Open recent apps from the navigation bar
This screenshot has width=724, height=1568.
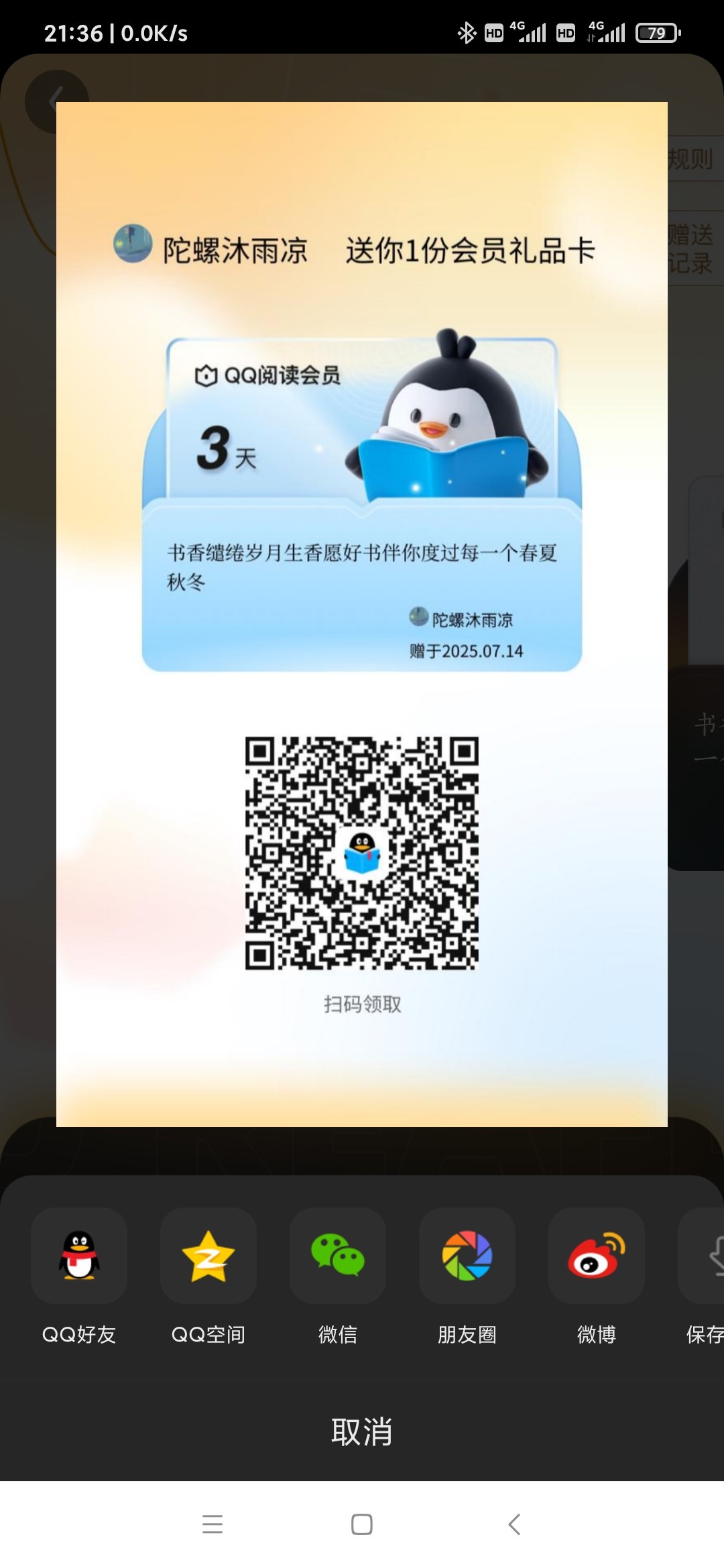[213, 1524]
